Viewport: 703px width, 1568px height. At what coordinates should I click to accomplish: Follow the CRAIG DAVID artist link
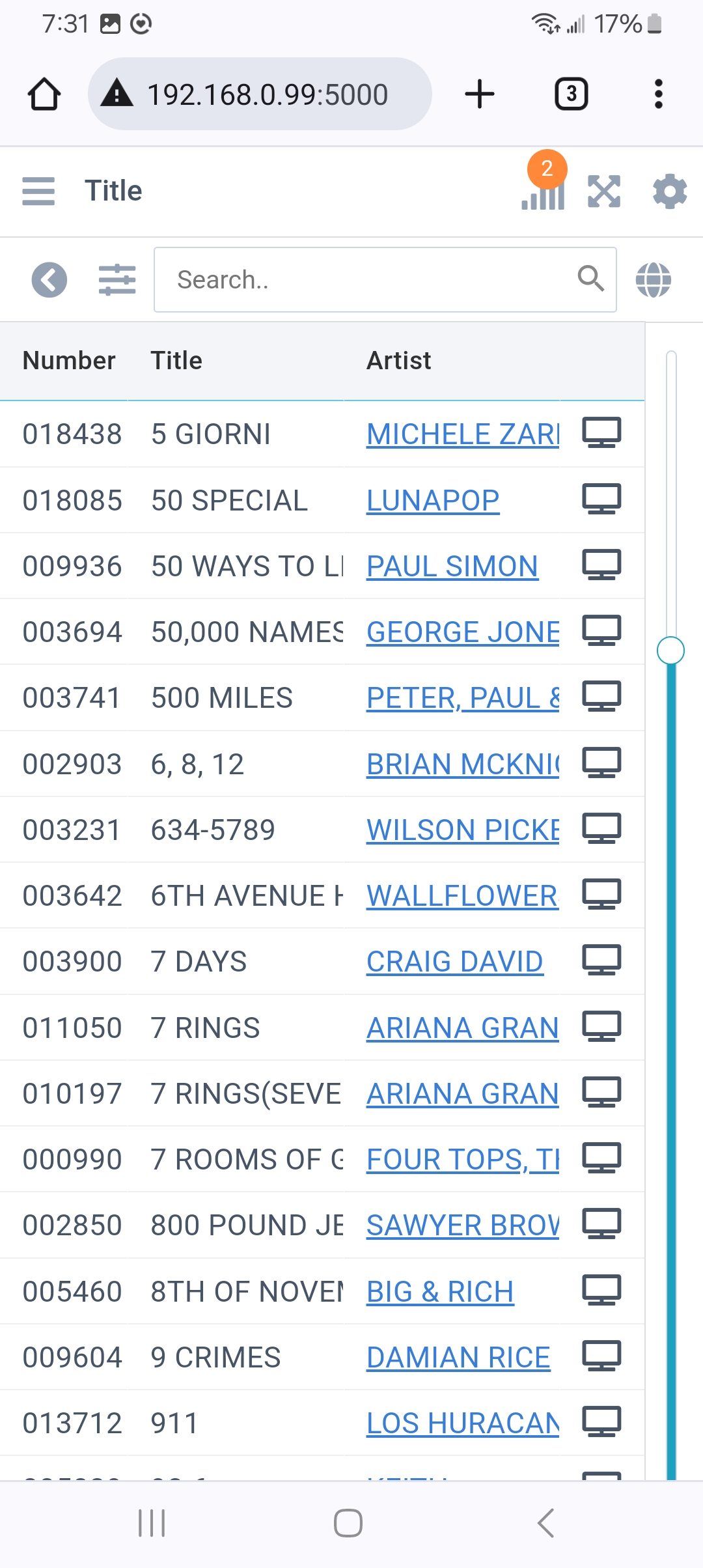[x=455, y=962]
